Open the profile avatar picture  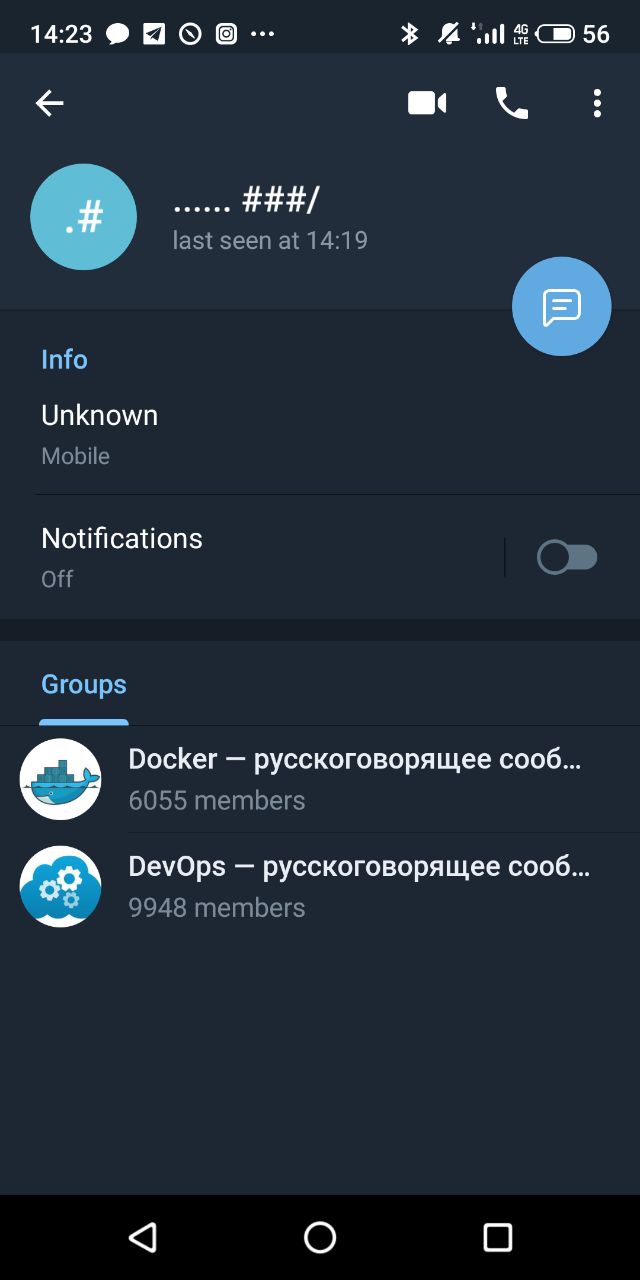tap(84, 217)
